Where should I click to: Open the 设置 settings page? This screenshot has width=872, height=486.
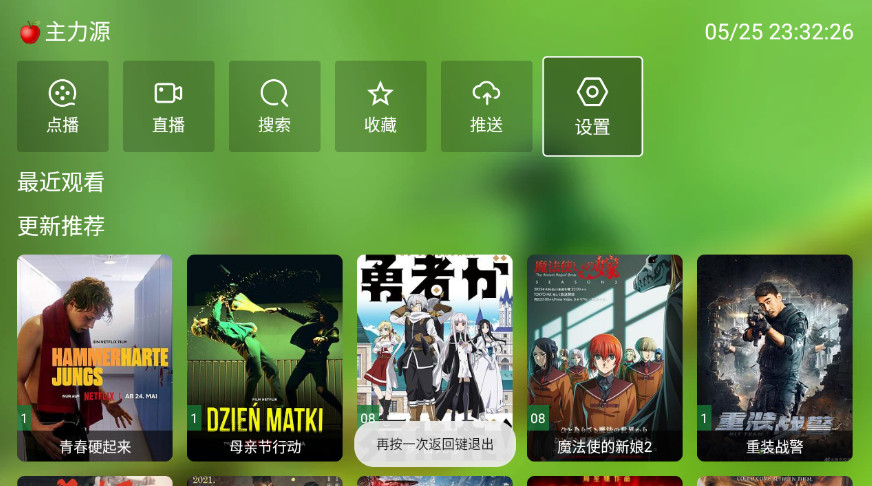[x=592, y=107]
